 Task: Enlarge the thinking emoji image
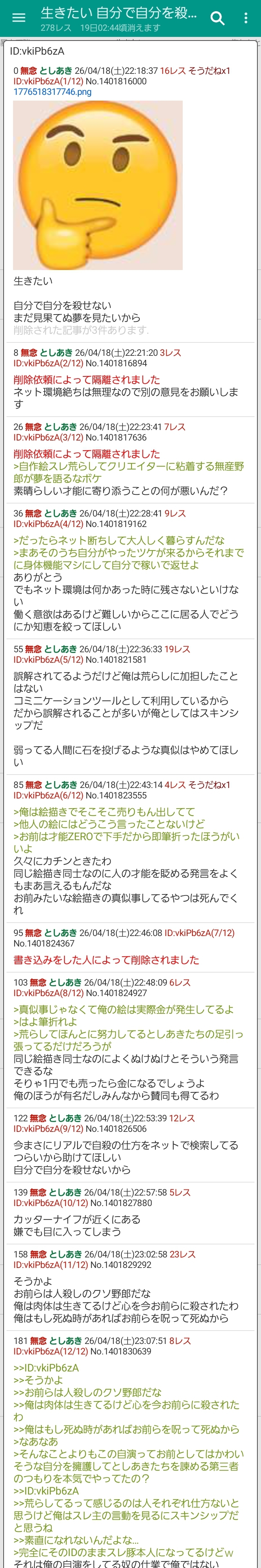coord(98,185)
